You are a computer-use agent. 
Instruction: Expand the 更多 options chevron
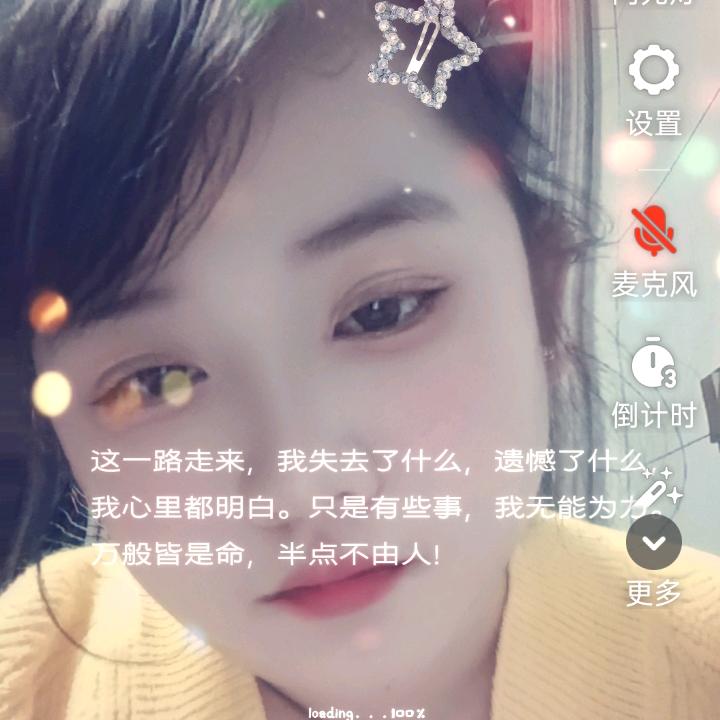click(x=654, y=543)
